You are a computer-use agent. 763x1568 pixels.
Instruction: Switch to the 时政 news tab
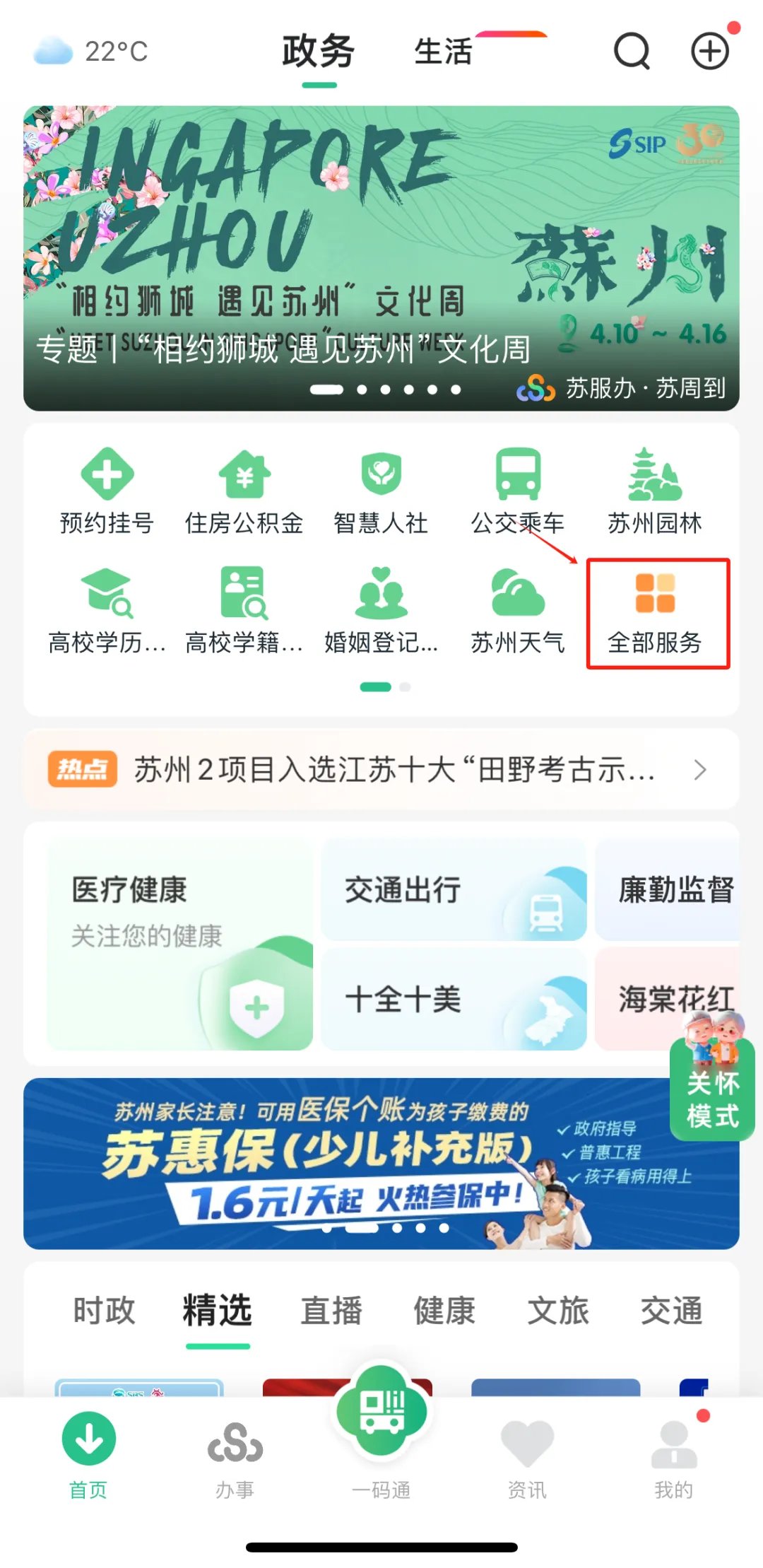point(104,1310)
